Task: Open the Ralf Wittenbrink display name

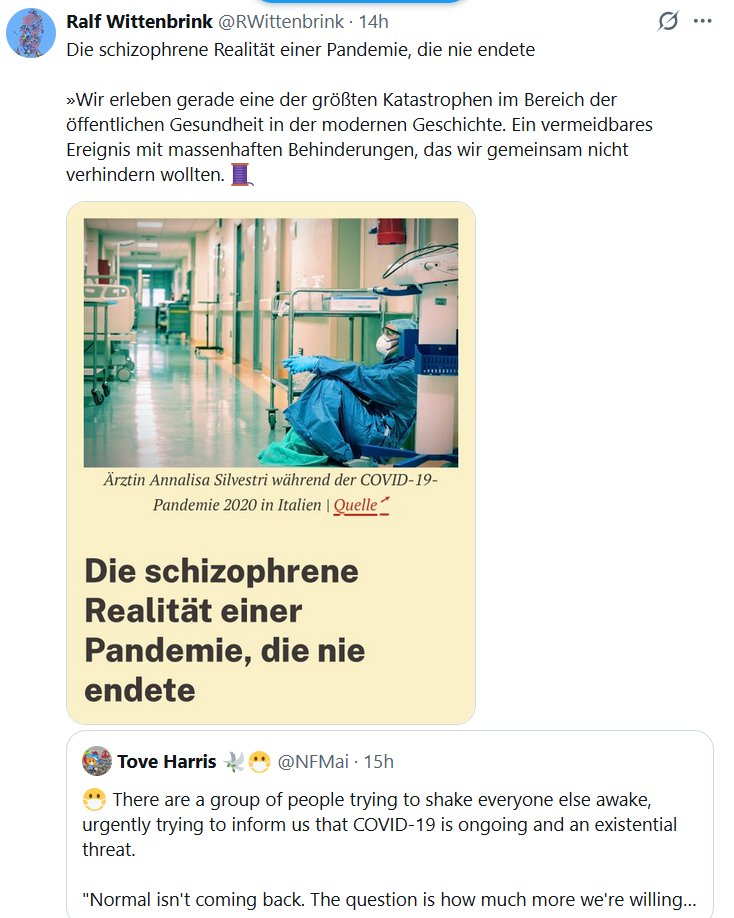Action: [x=139, y=22]
